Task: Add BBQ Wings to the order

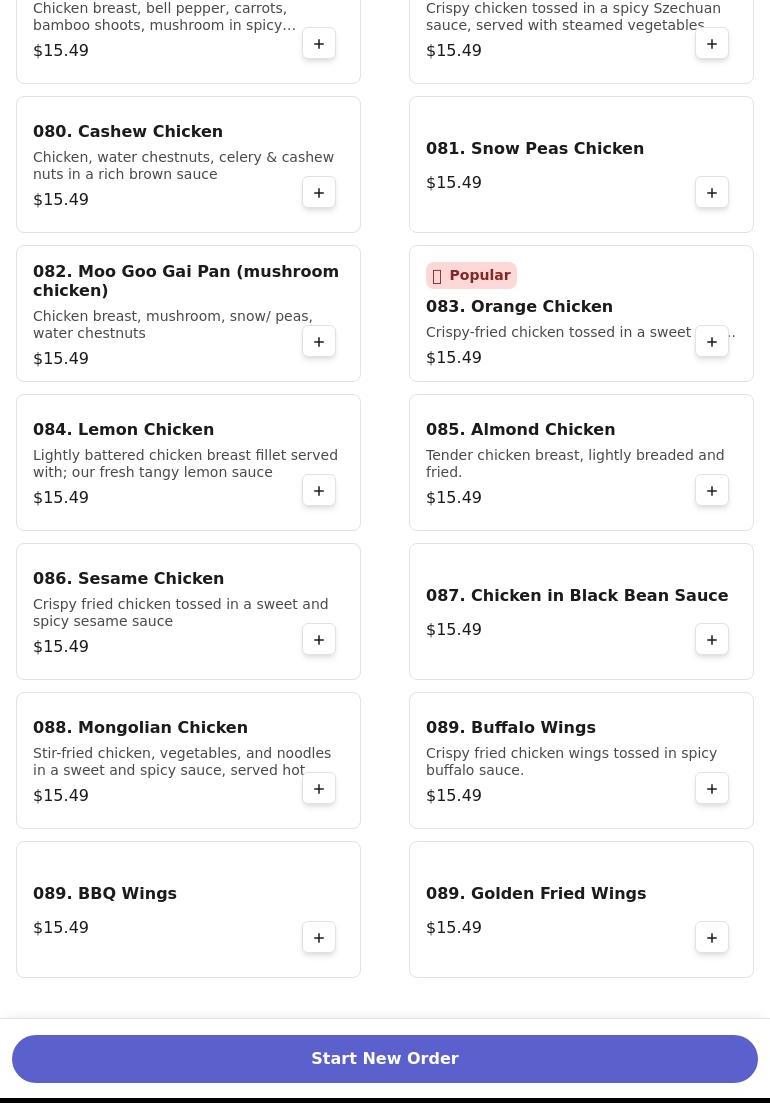Action: (319, 938)
